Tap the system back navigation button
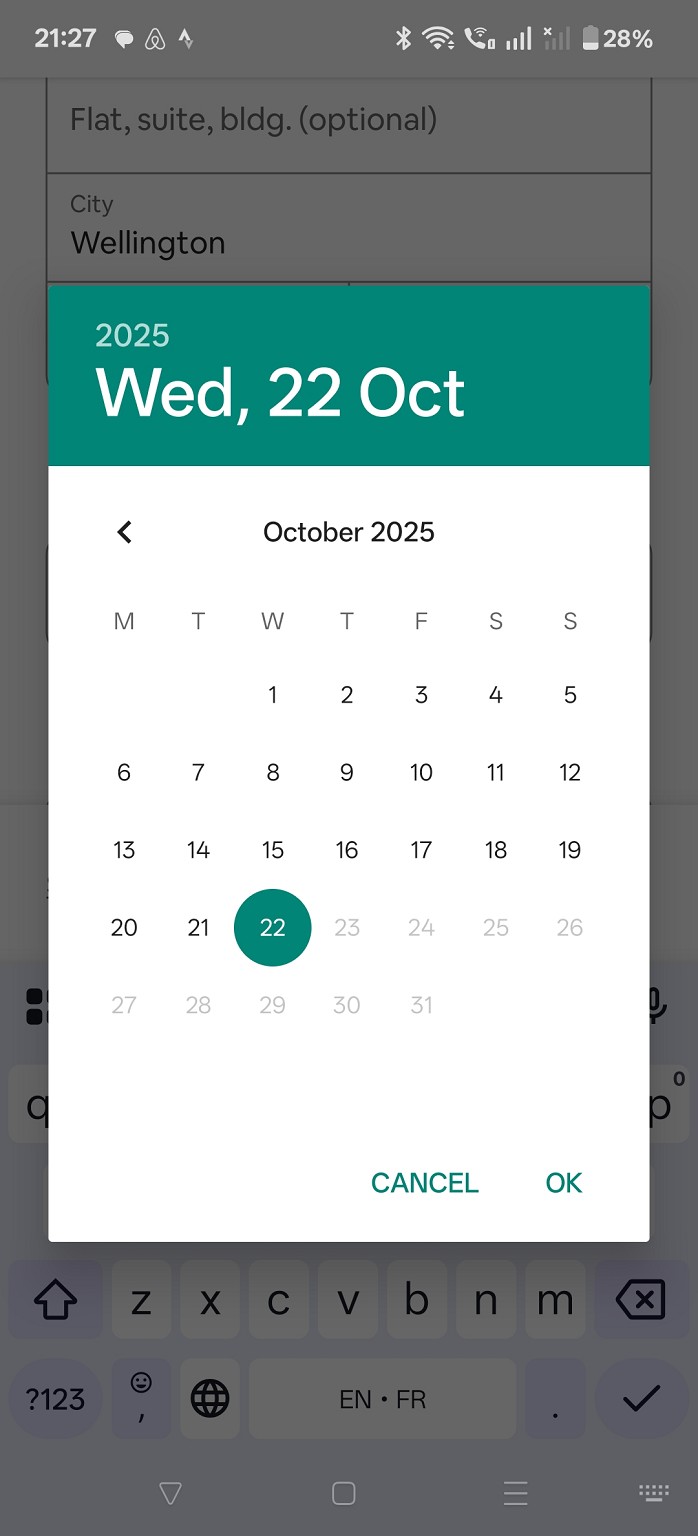 [x=170, y=1494]
